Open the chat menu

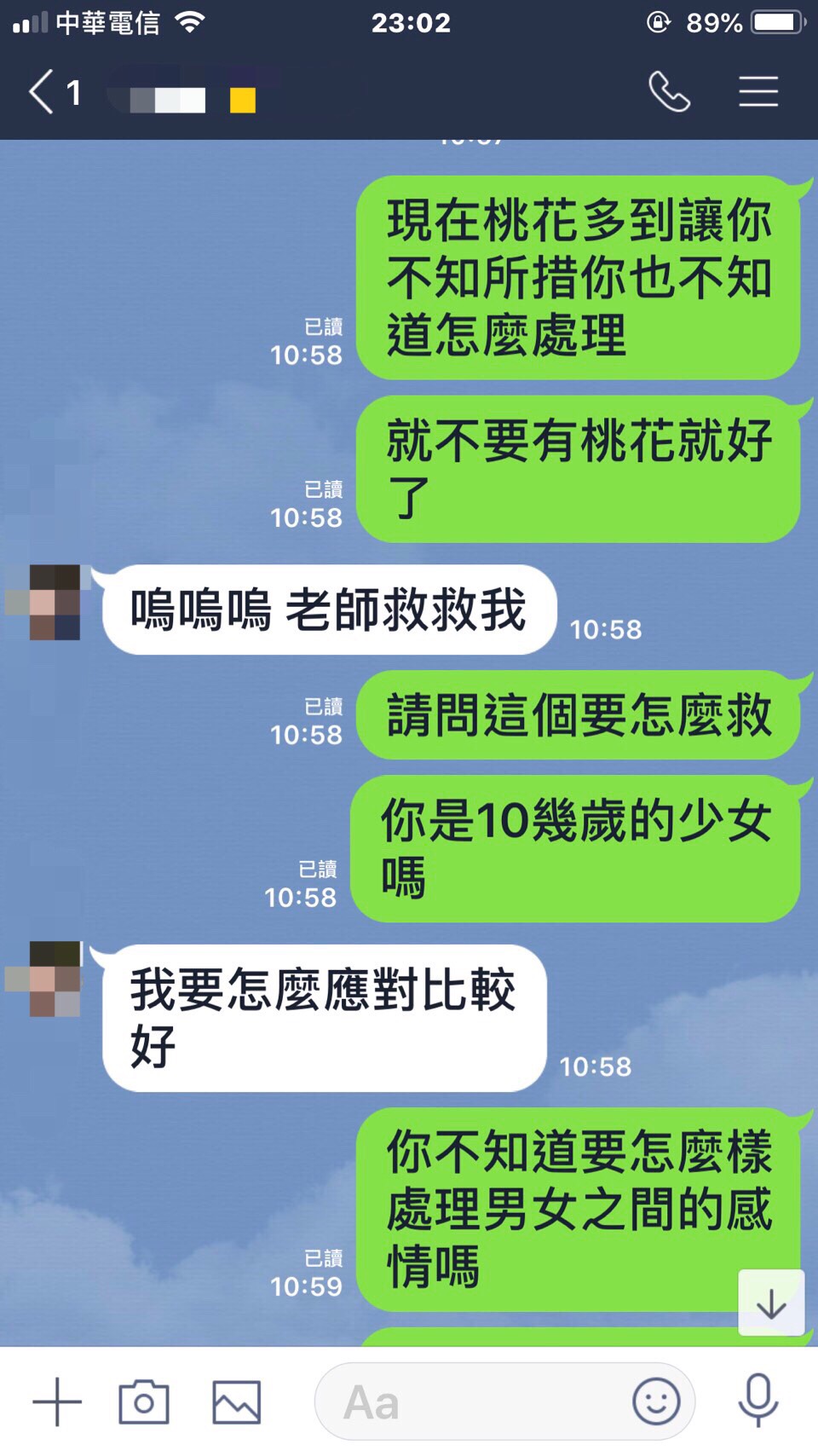click(758, 91)
